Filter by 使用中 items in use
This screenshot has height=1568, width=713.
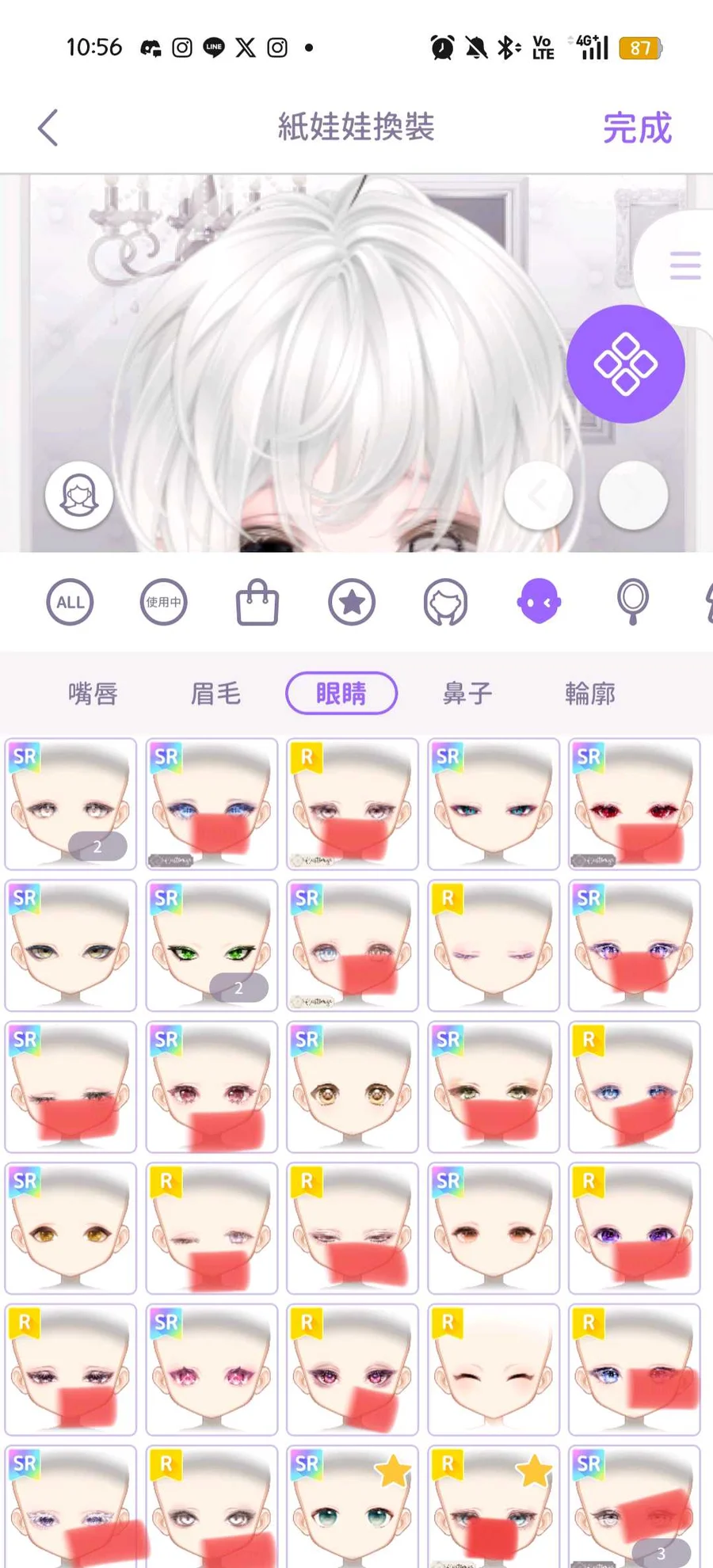coord(163,603)
